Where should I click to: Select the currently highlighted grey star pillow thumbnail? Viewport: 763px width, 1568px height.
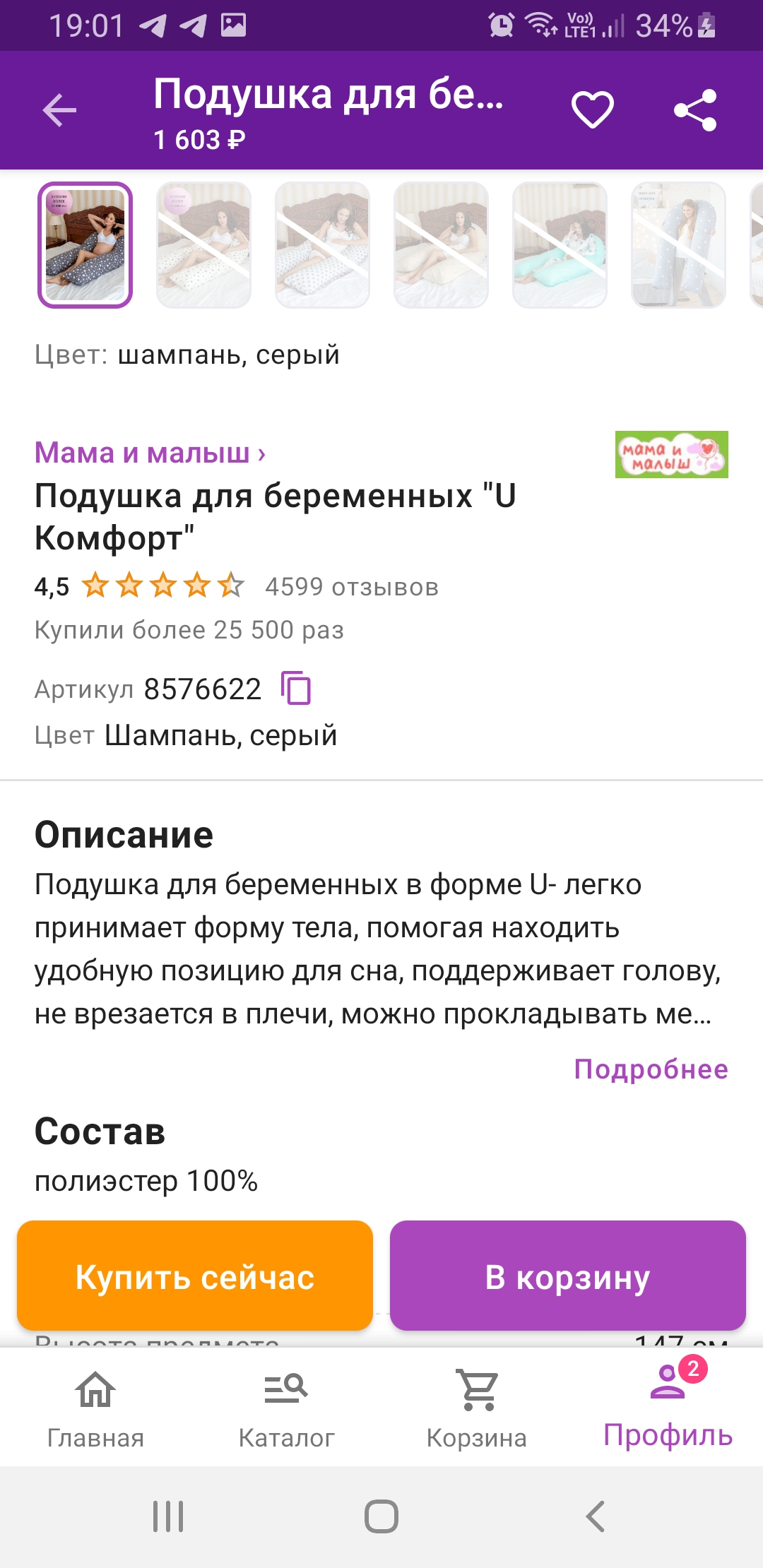click(85, 245)
